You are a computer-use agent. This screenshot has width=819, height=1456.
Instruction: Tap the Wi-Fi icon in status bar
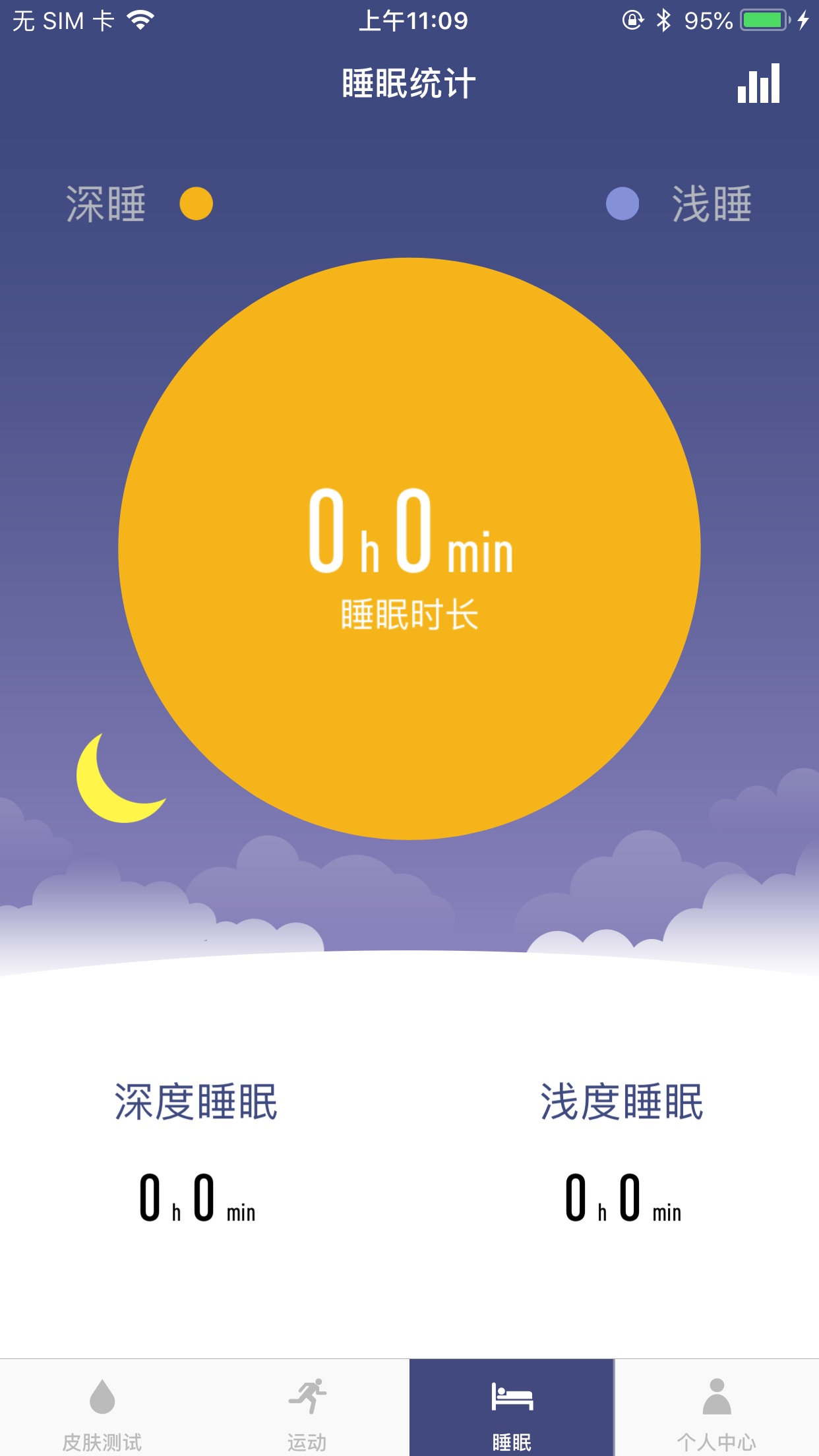(138, 19)
